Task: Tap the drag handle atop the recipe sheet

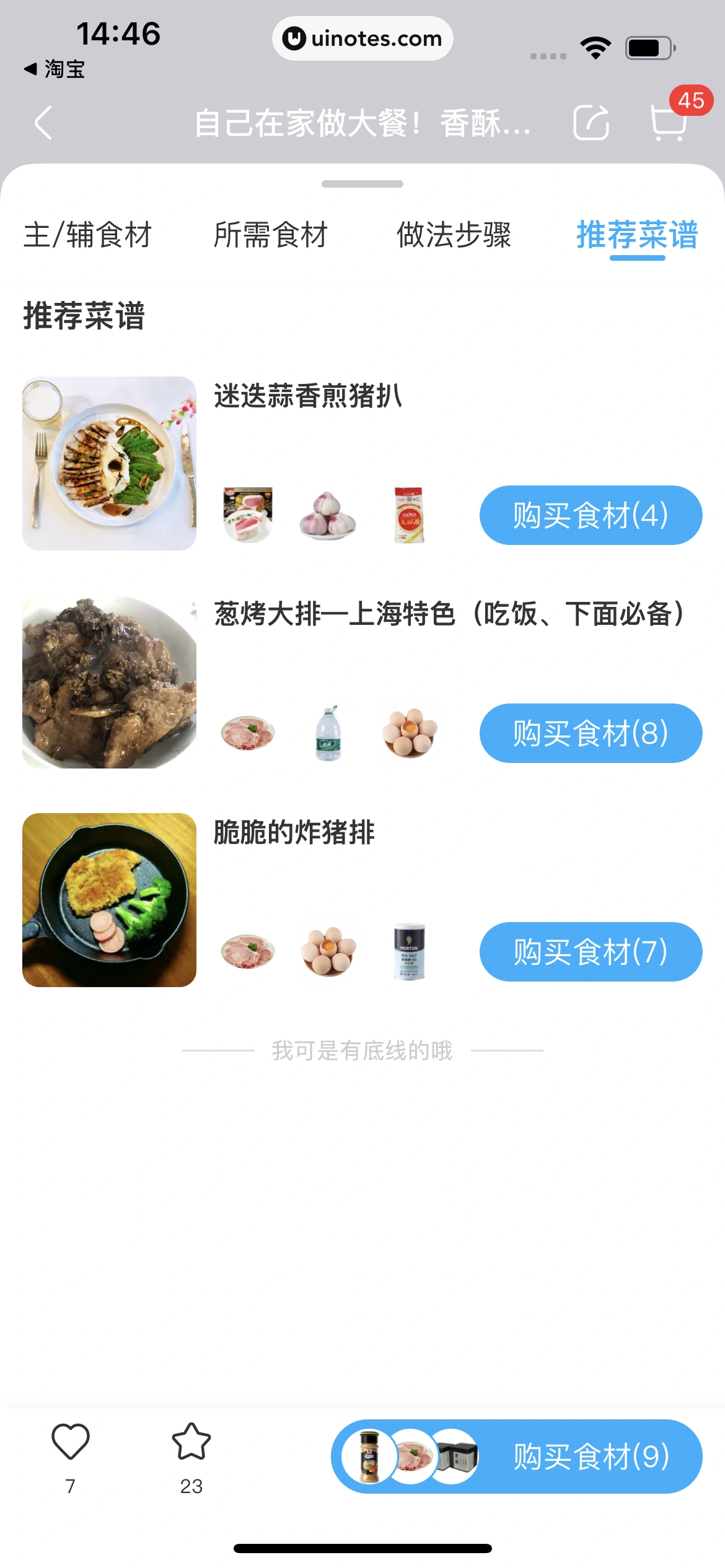Action: [362, 183]
